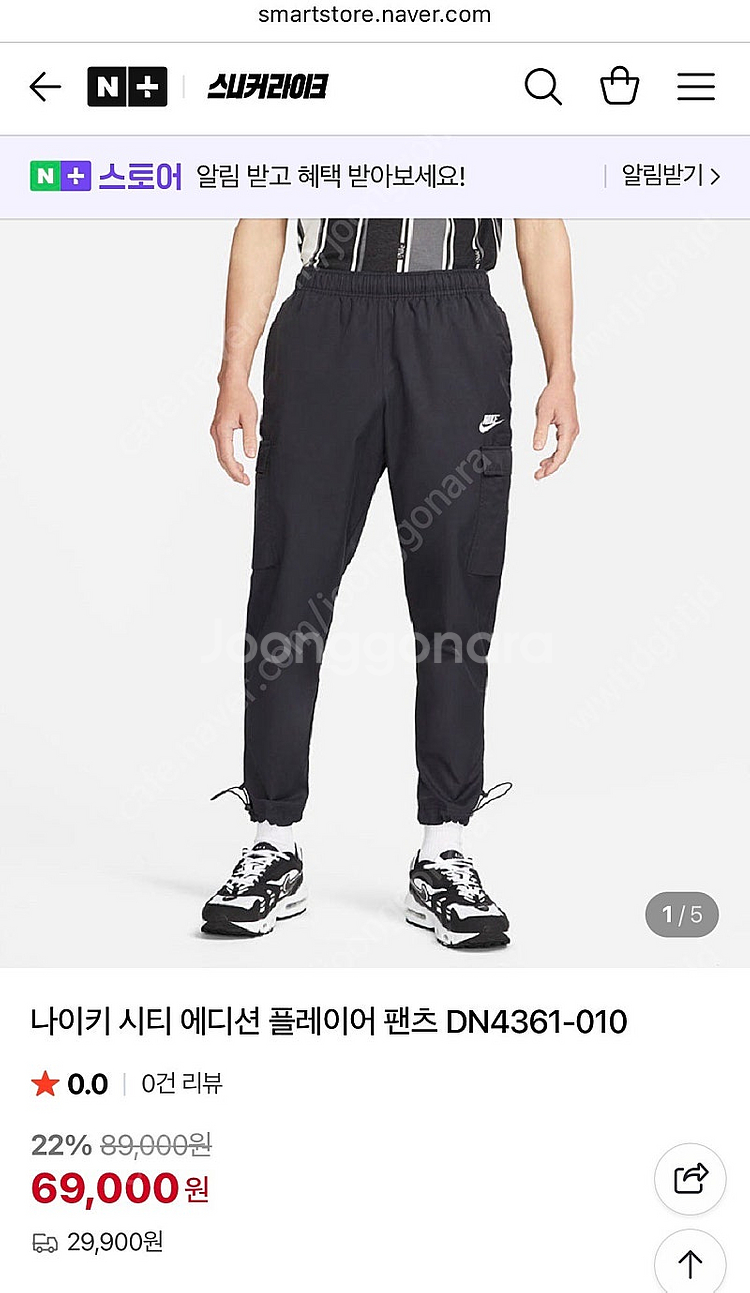This screenshot has height=1293, width=750.
Task: Open the shopping basket
Action: tap(619, 87)
